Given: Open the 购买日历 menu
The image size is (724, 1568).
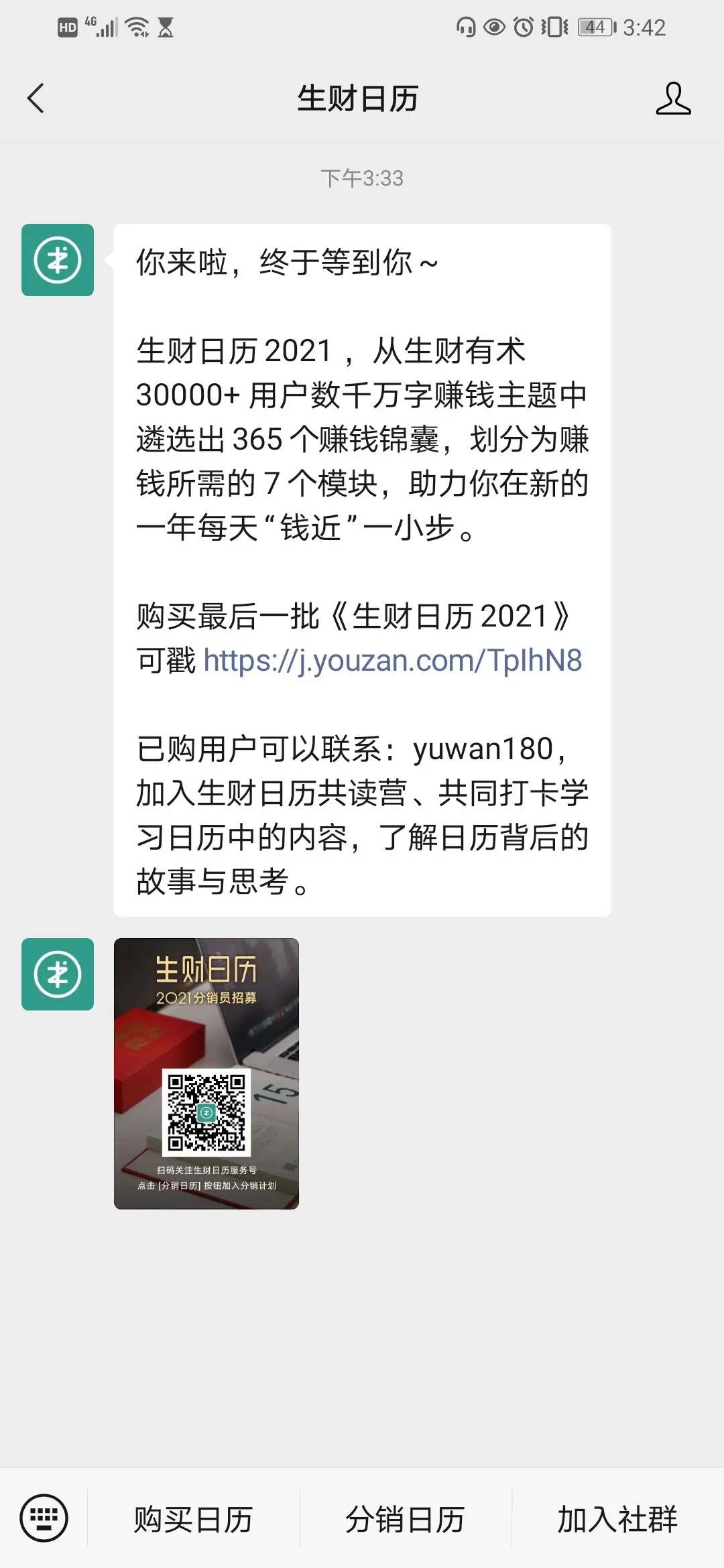Looking at the screenshot, I should [x=193, y=1519].
